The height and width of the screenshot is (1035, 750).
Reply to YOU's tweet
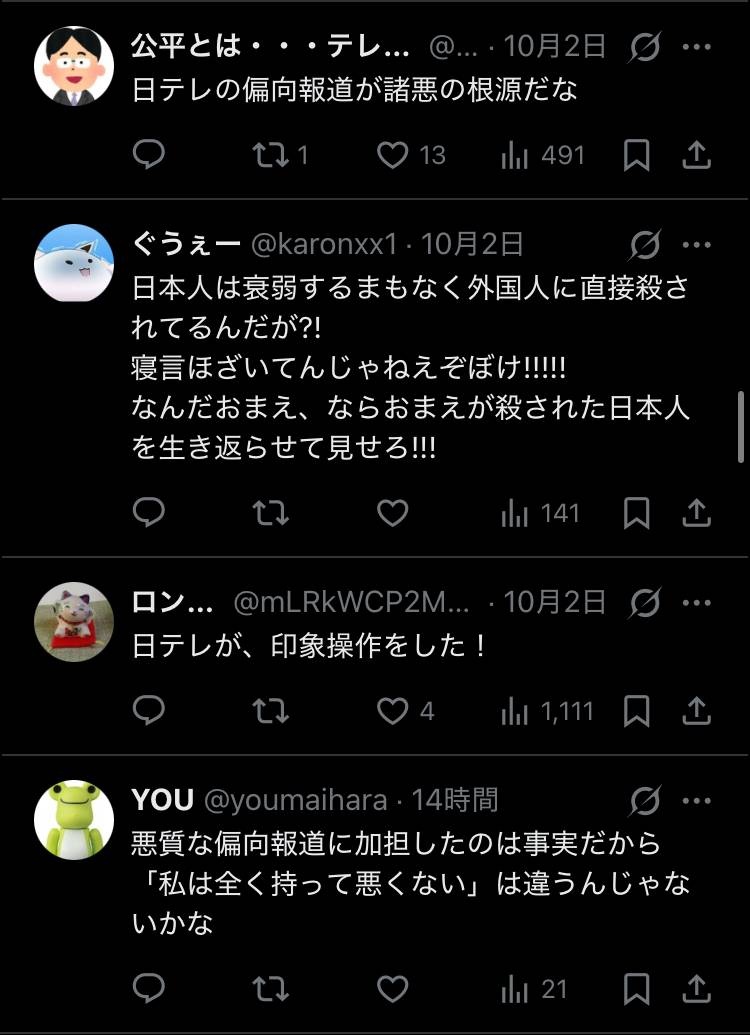(149, 989)
